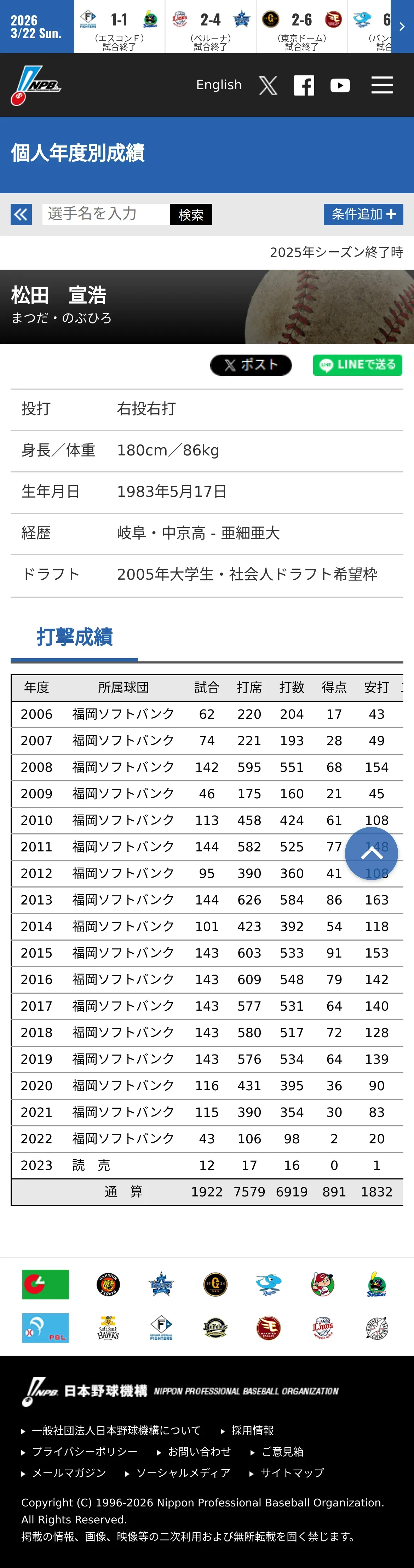
Task: Tap the player name input field
Action: (x=105, y=214)
